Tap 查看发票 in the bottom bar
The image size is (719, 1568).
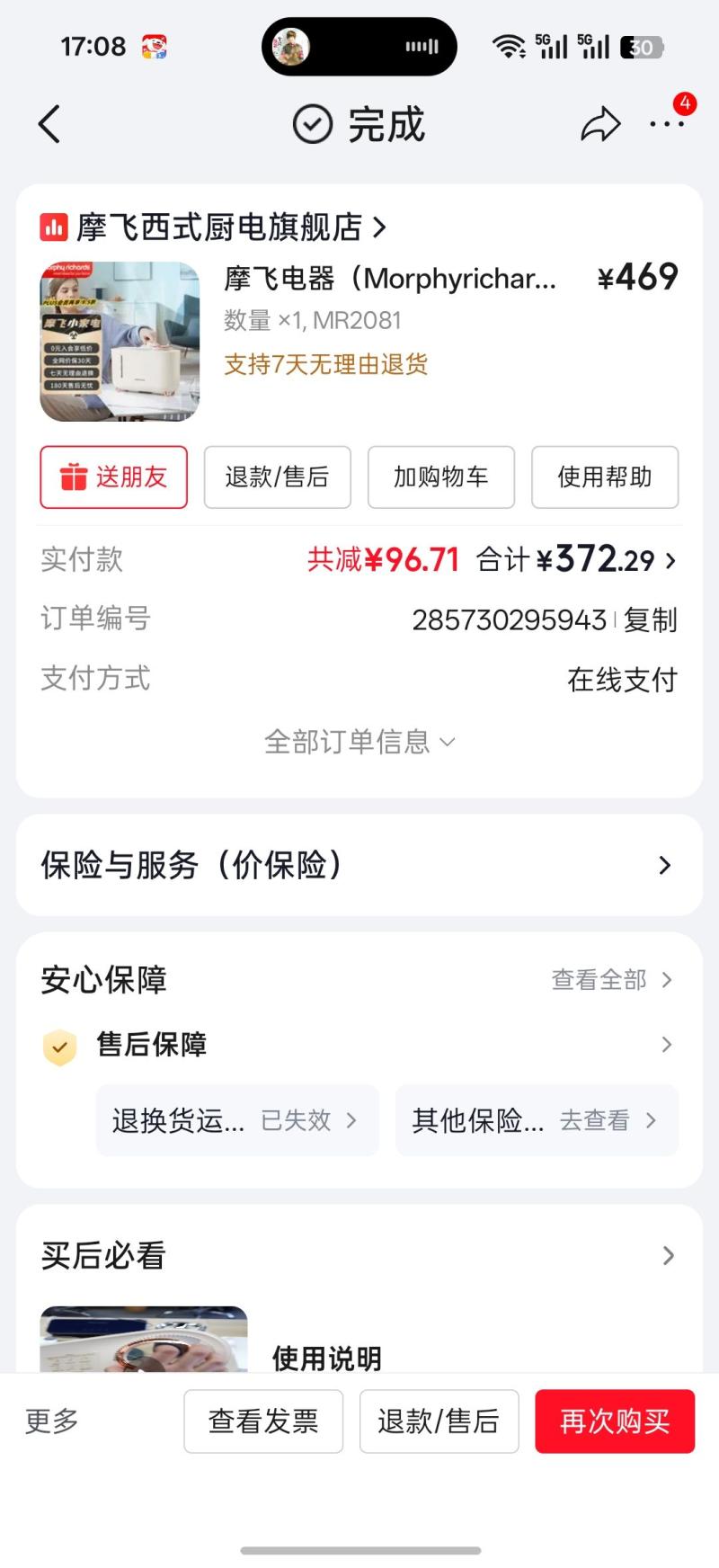point(263,1421)
